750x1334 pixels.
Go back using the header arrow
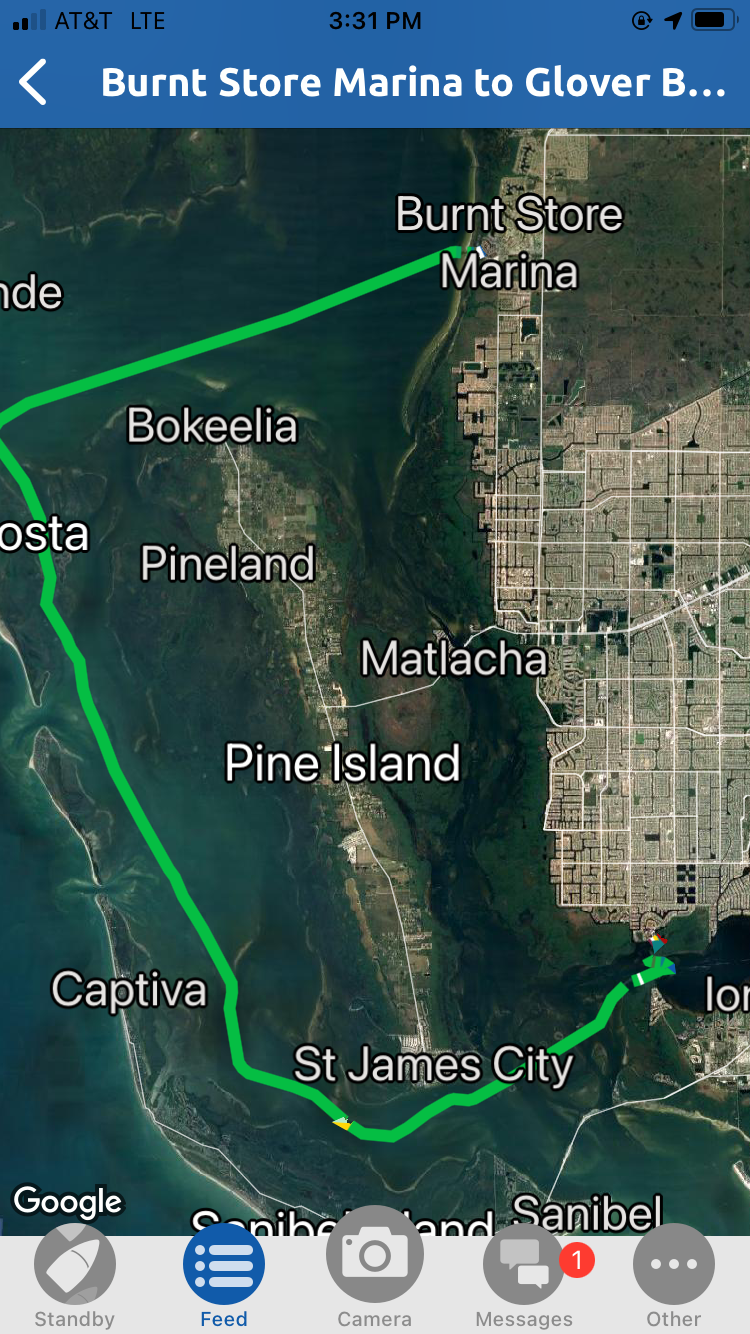tap(33, 82)
